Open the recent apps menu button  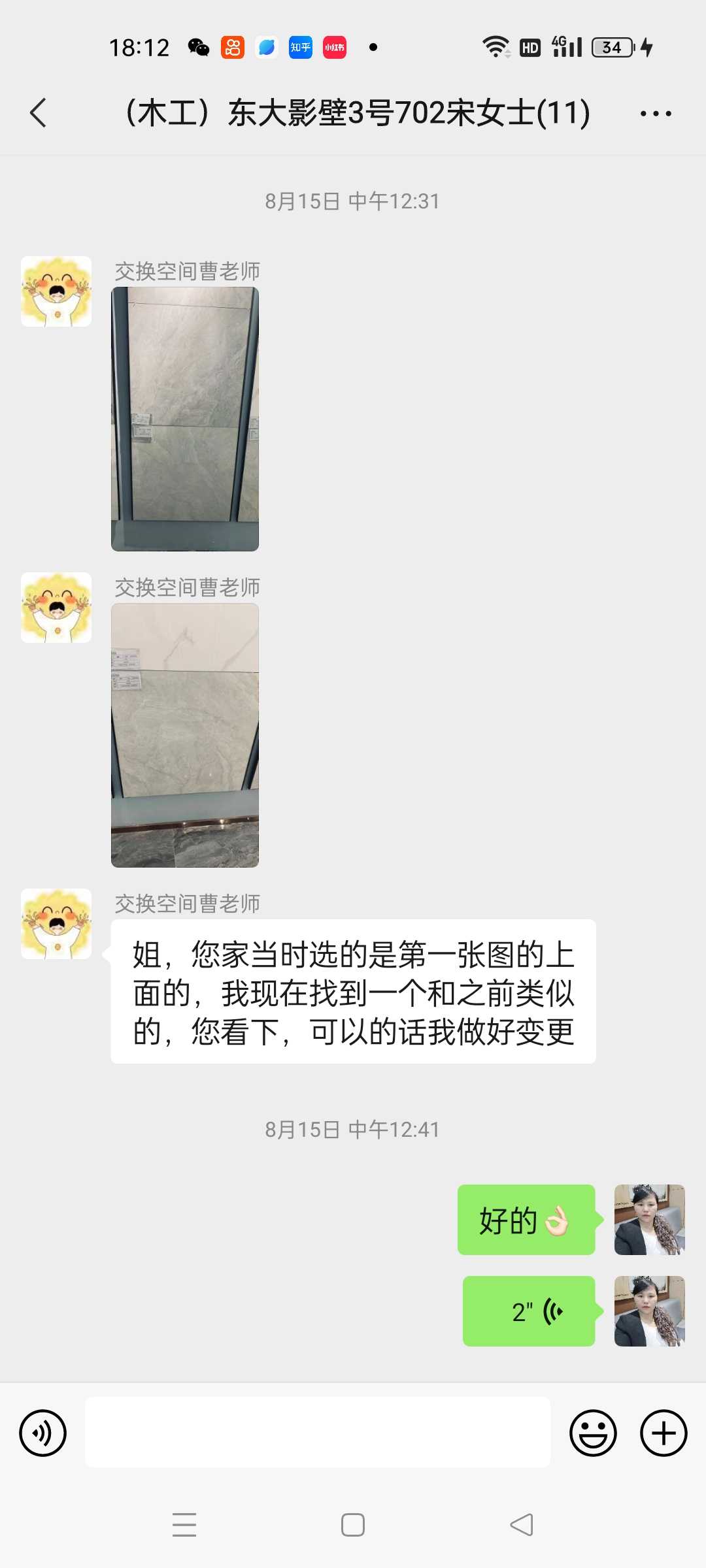pyautogui.click(x=184, y=1525)
